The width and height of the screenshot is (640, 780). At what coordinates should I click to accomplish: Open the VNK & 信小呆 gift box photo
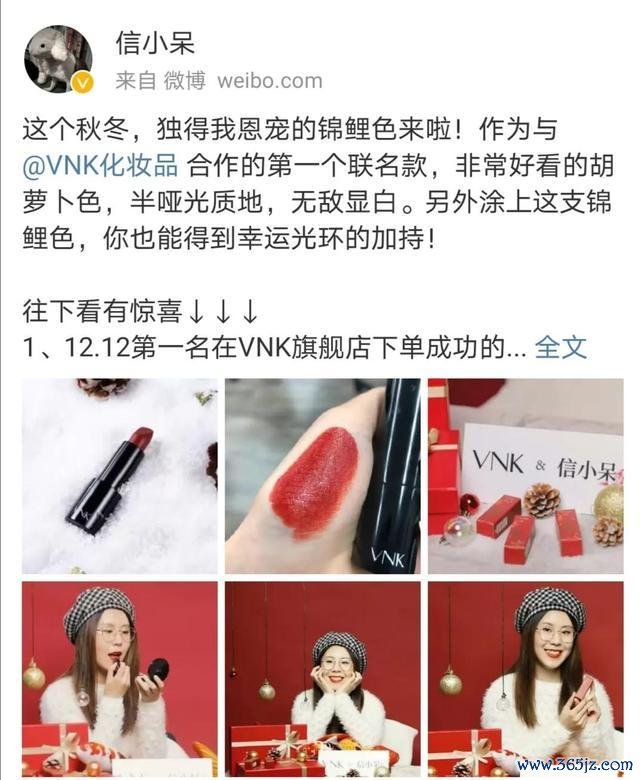point(525,475)
